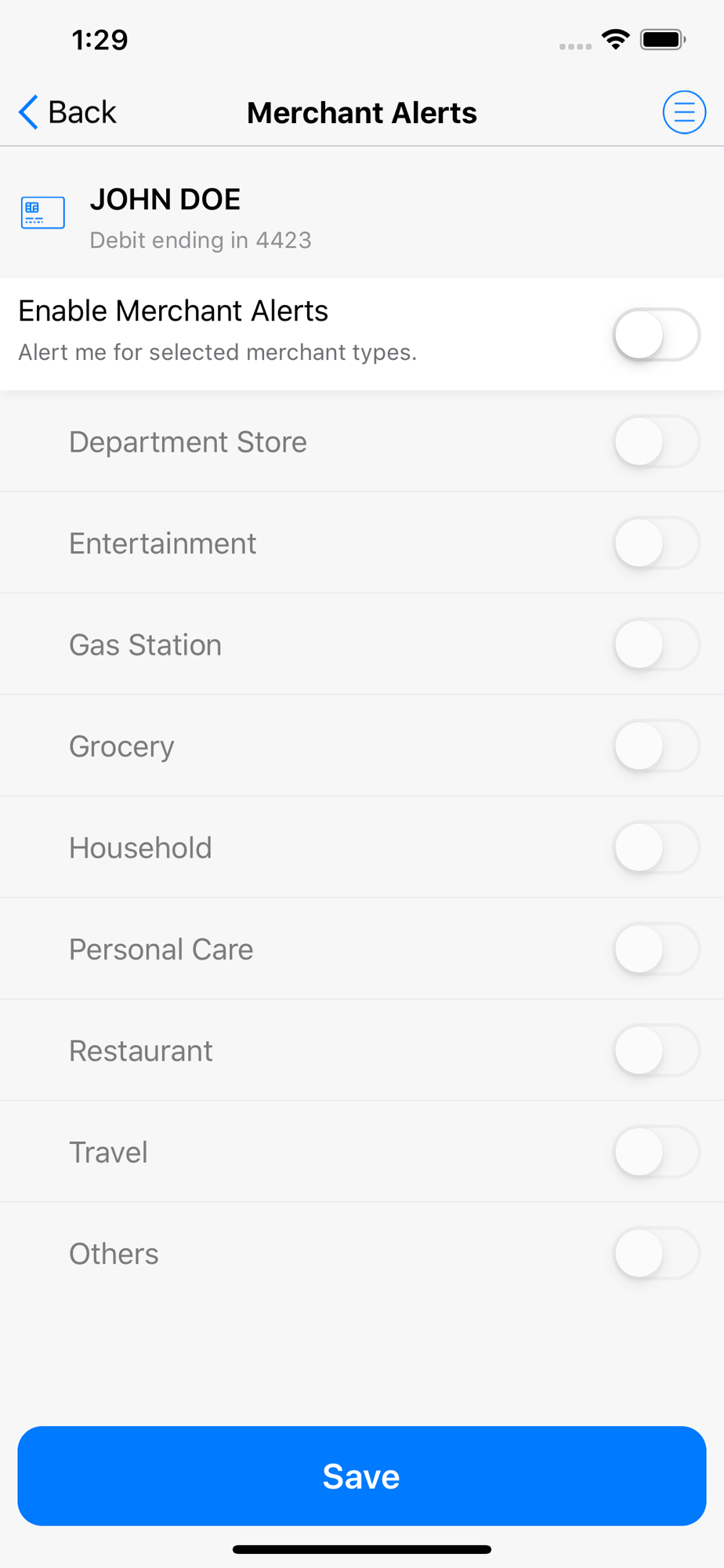Turn on the Personal Care switch

657,949
